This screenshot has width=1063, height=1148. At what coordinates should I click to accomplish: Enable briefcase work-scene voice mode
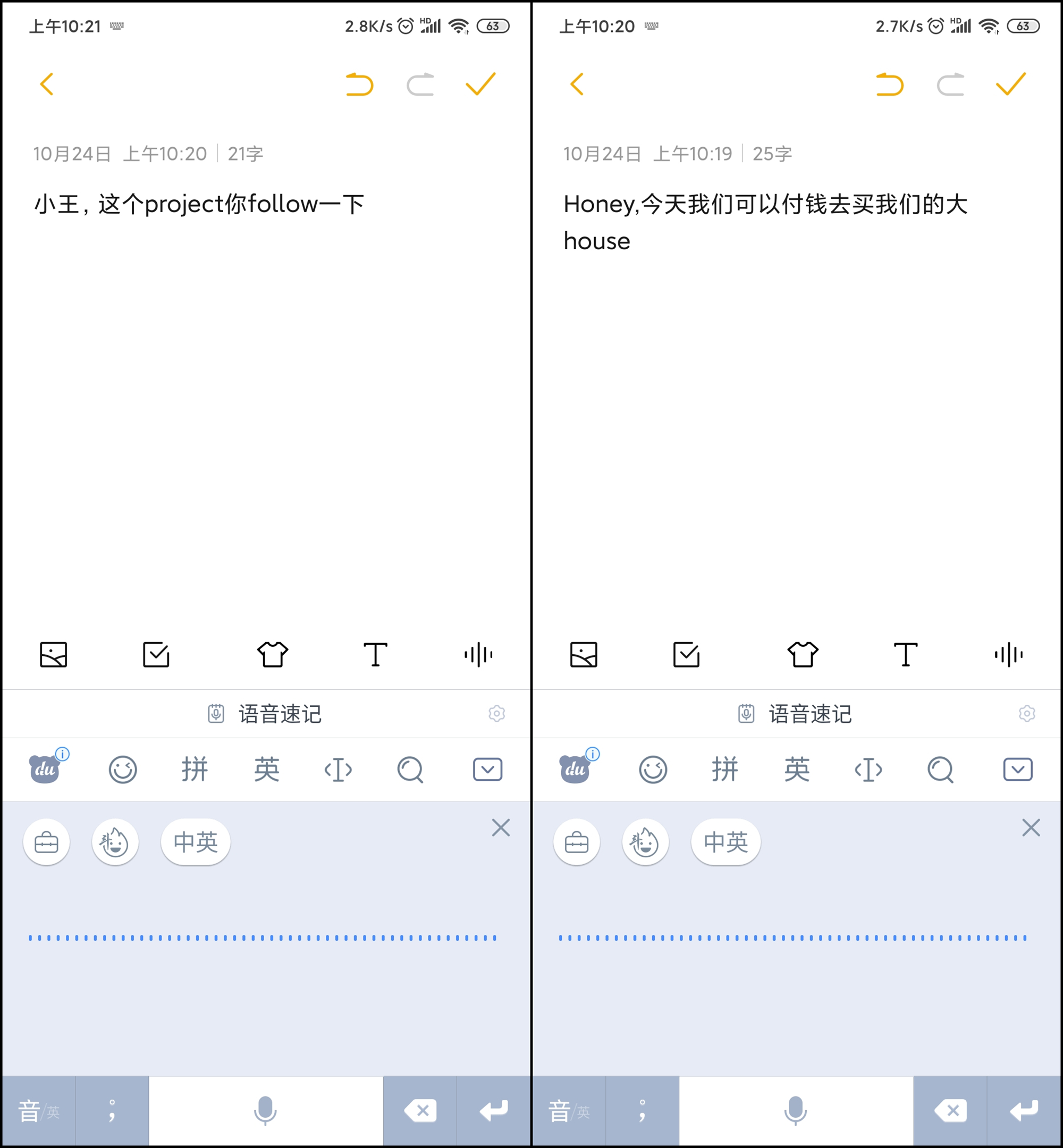pos(46,841)
